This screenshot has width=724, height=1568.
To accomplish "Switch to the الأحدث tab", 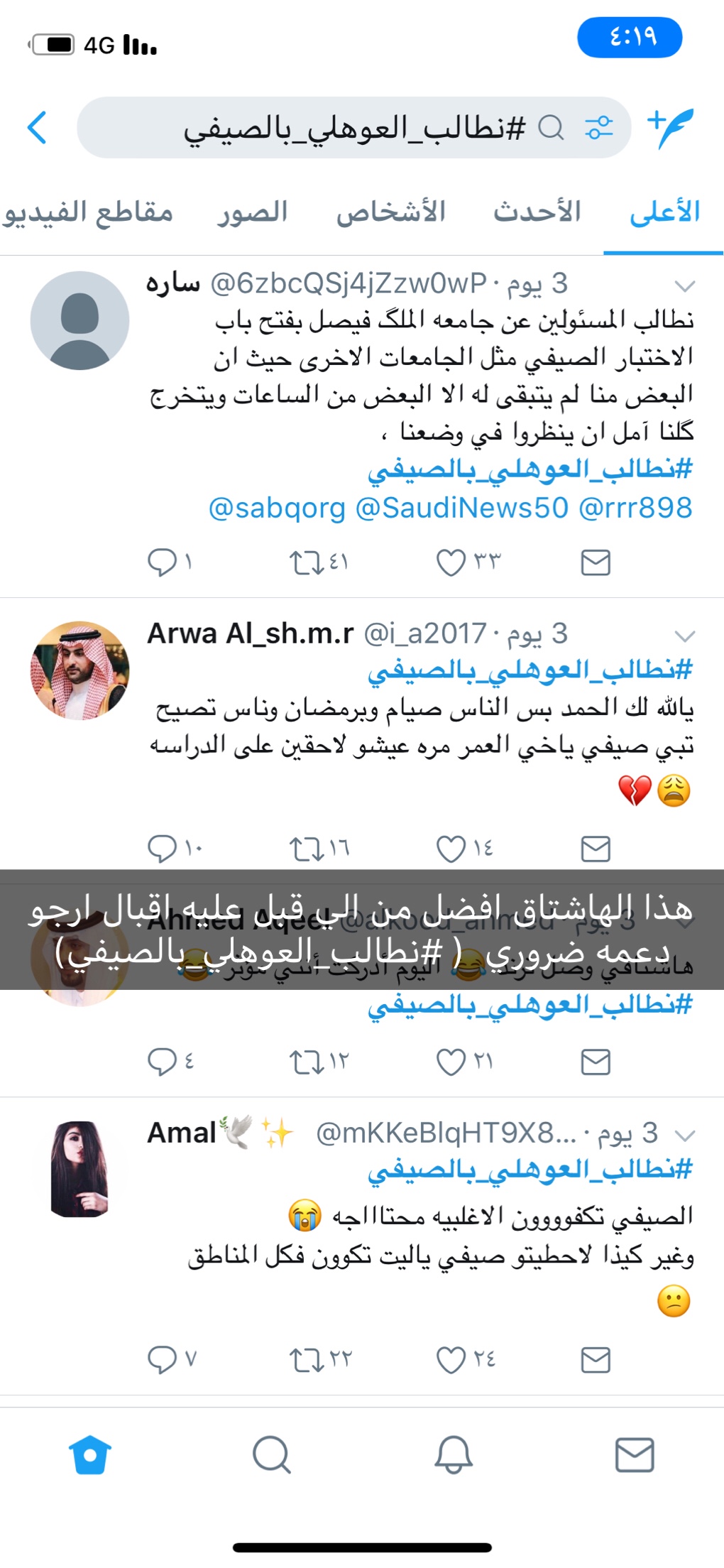I will point(537,212).
